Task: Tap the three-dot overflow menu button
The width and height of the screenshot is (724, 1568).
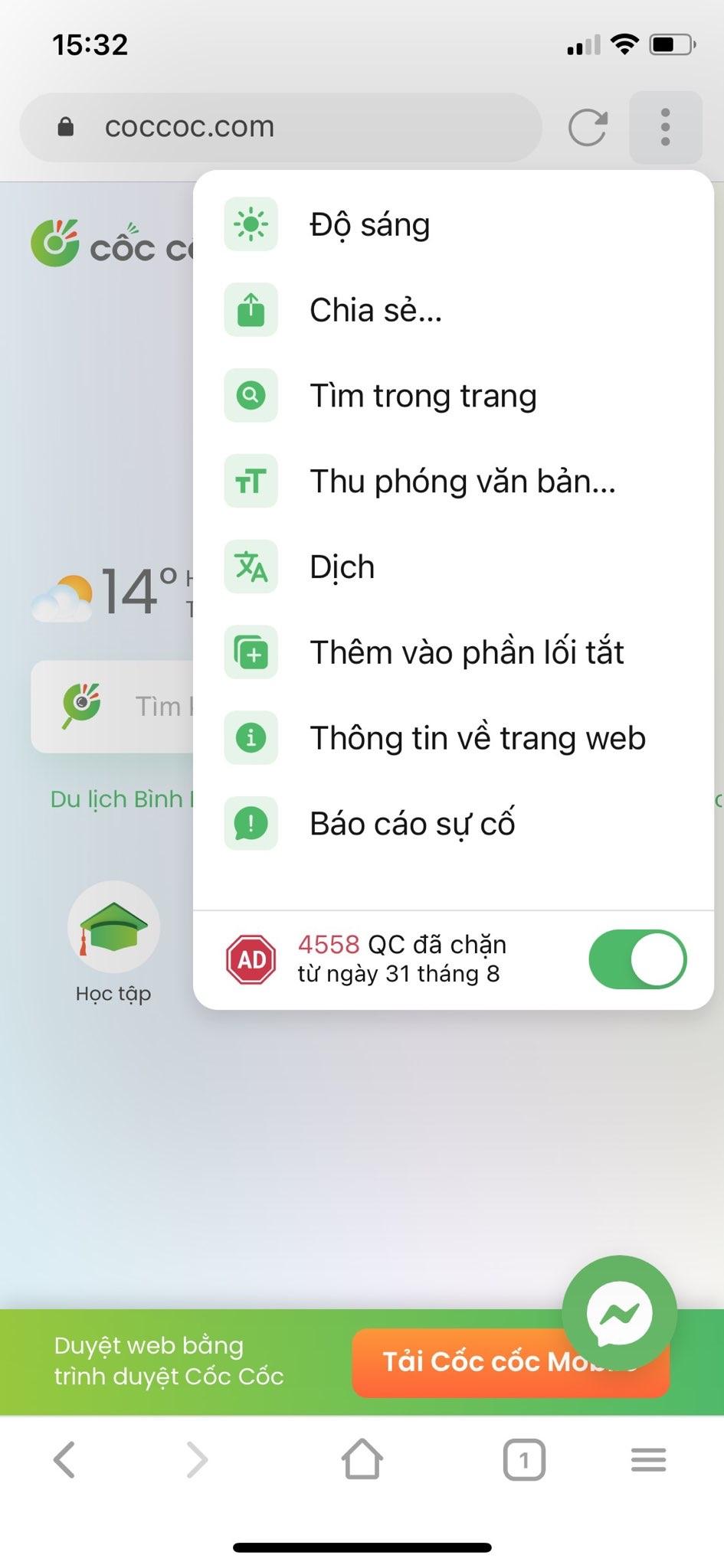Action: coord(665,127)
